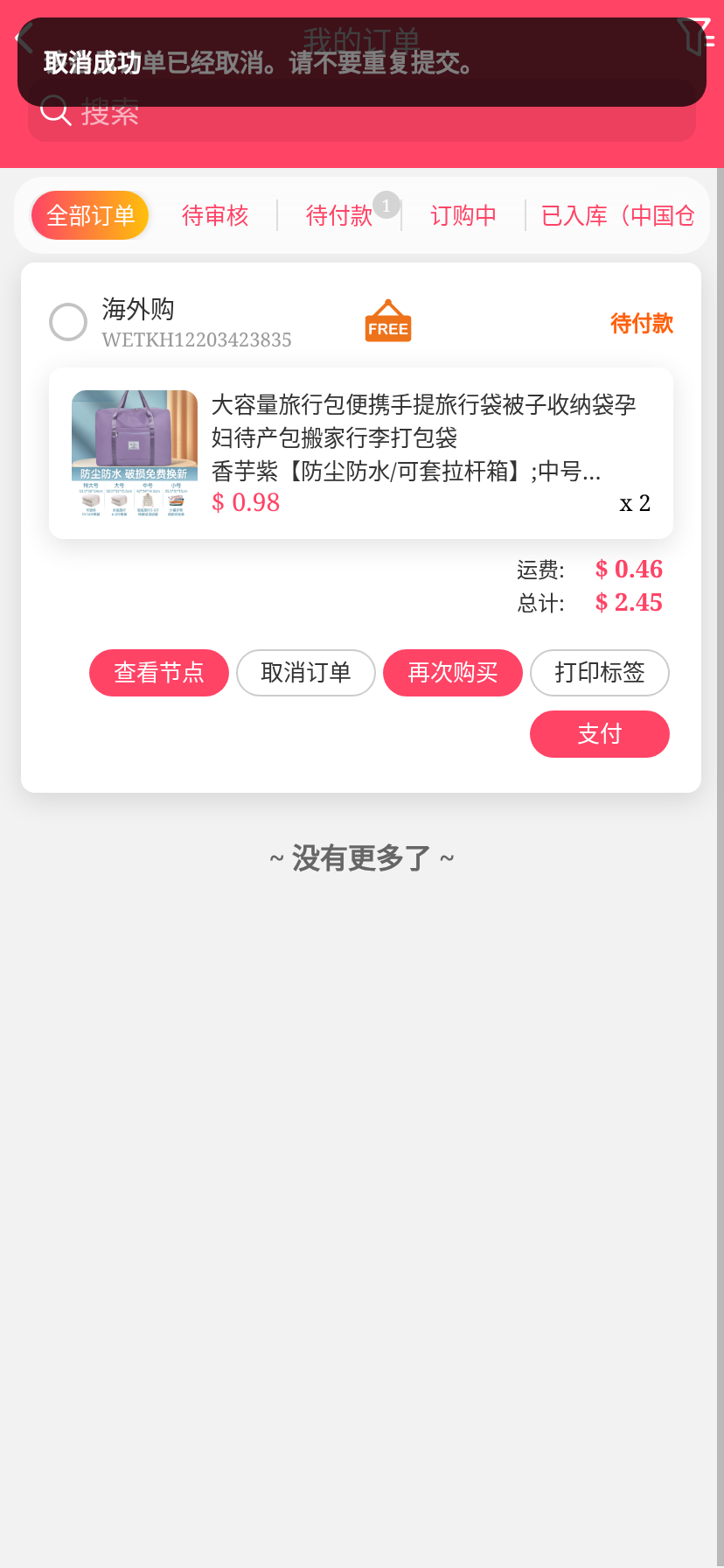Select order WETKH12203423835 checkbox
724x1568 pixels.
click(x=68, y=322)
